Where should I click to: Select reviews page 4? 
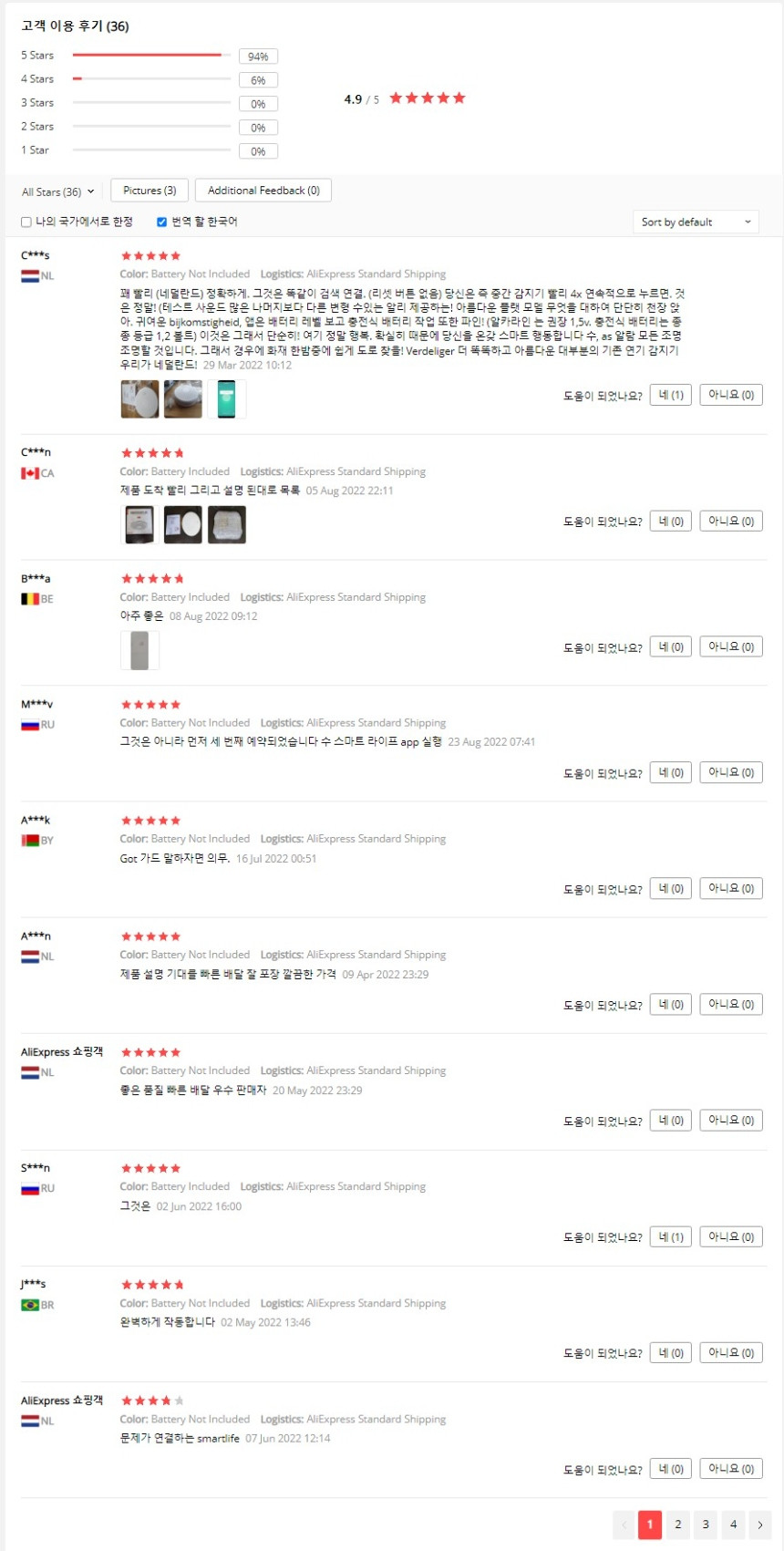733,1524
